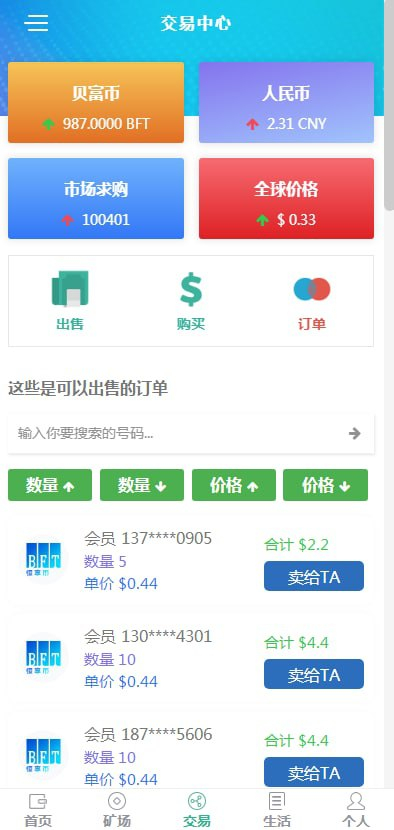This screenshot has height=830, width=394.
Task: Open the hamburger drawer menu
Action: pyautogui.click(x=36, y=23)
